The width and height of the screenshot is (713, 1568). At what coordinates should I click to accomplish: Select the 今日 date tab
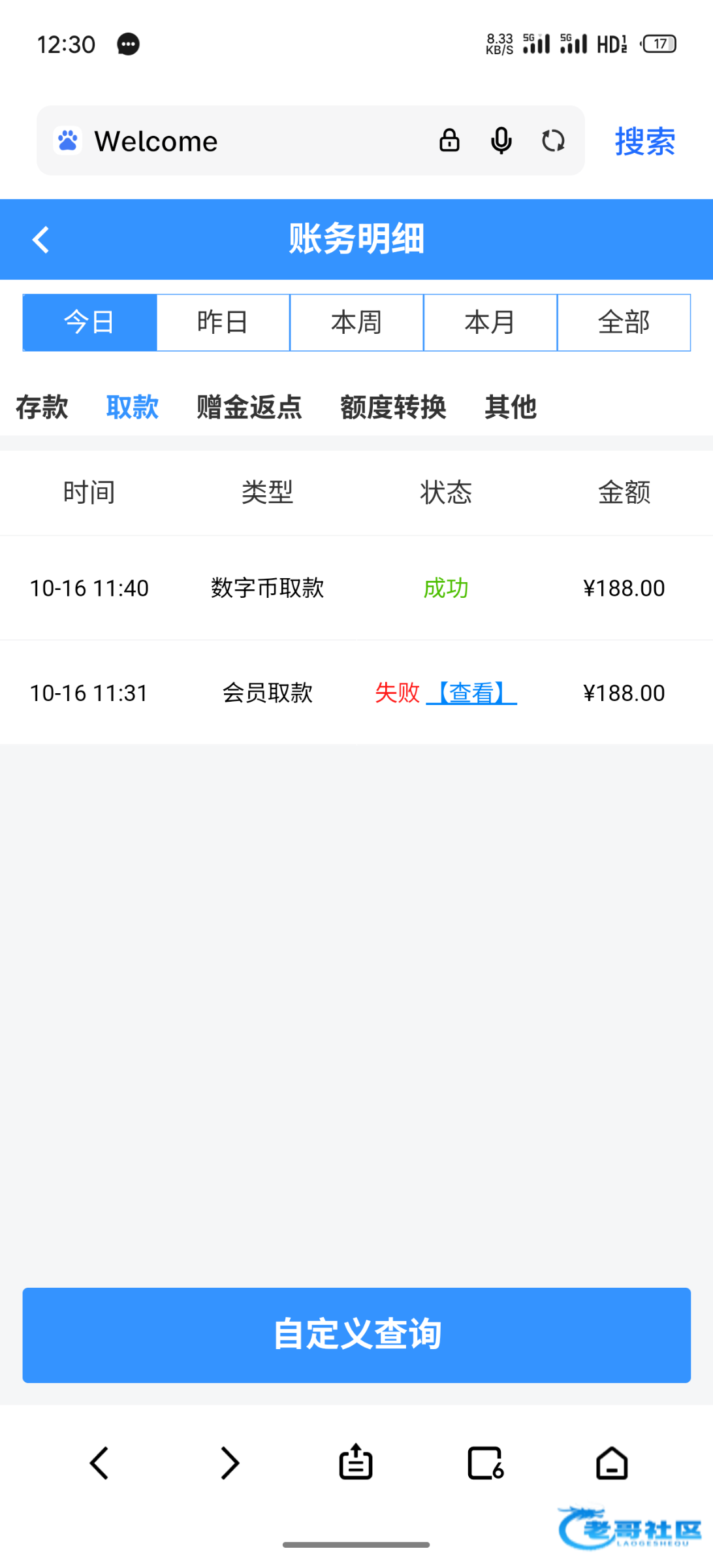coord(89,323)
